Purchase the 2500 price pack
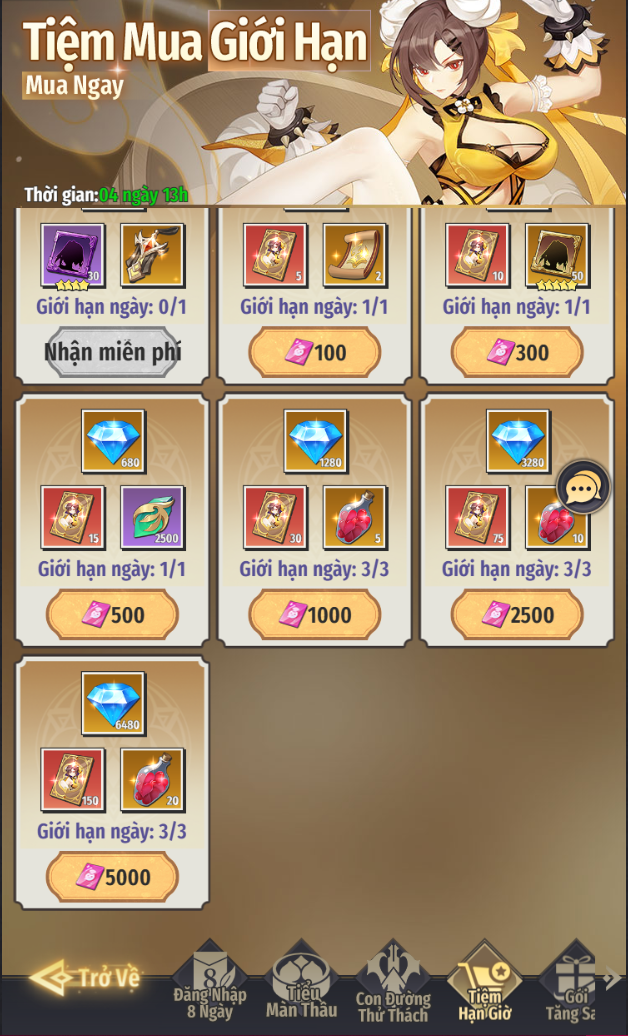628x1036 pixels. coord(517,615)
